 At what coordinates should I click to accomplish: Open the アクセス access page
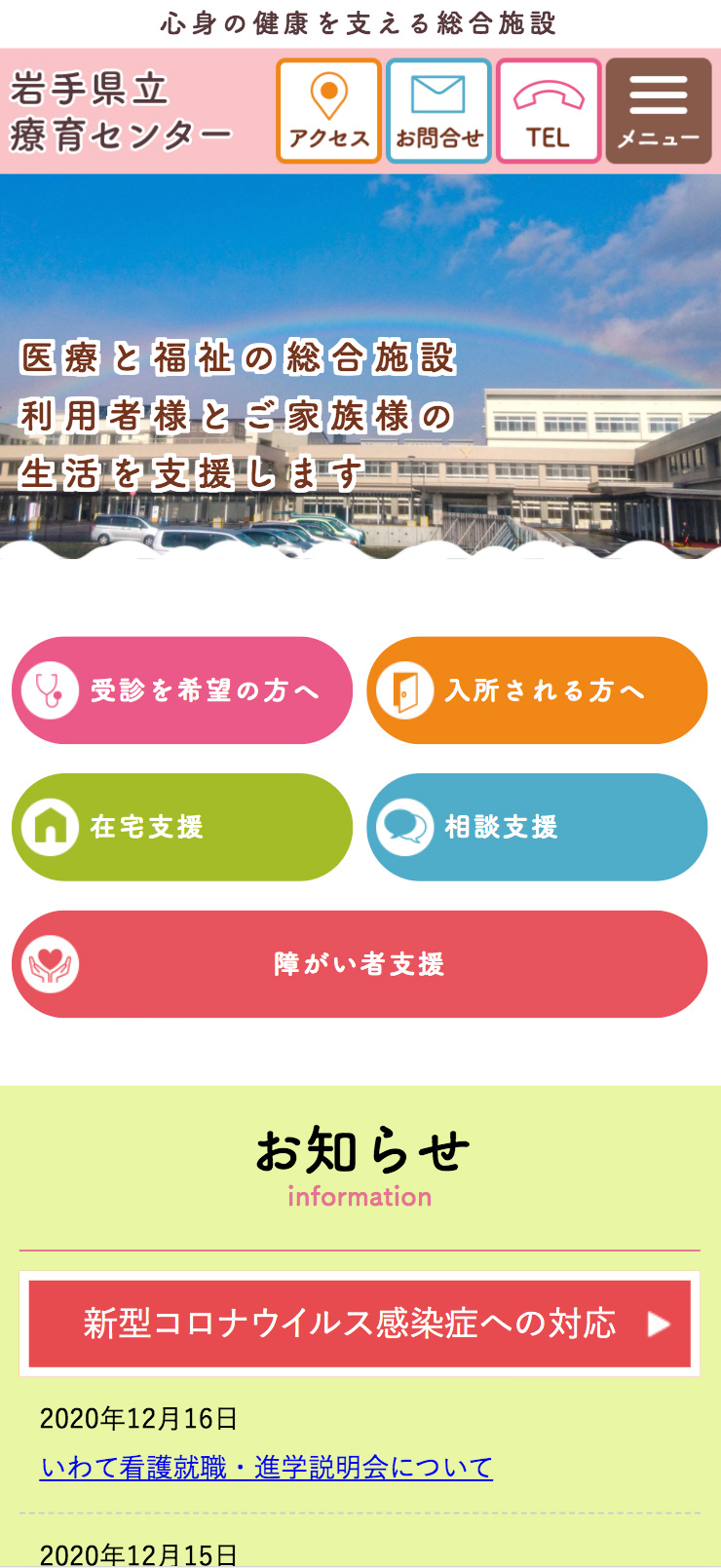click(x=328, y=110)
